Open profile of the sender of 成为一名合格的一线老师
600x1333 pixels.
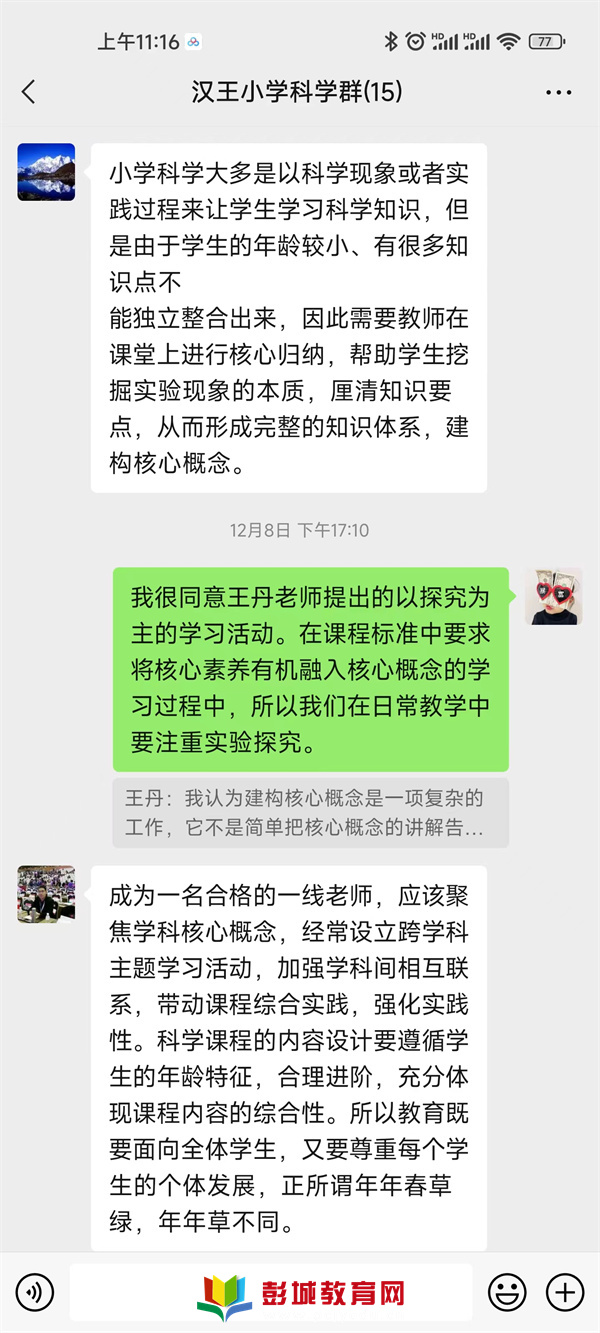click(46, 894)
